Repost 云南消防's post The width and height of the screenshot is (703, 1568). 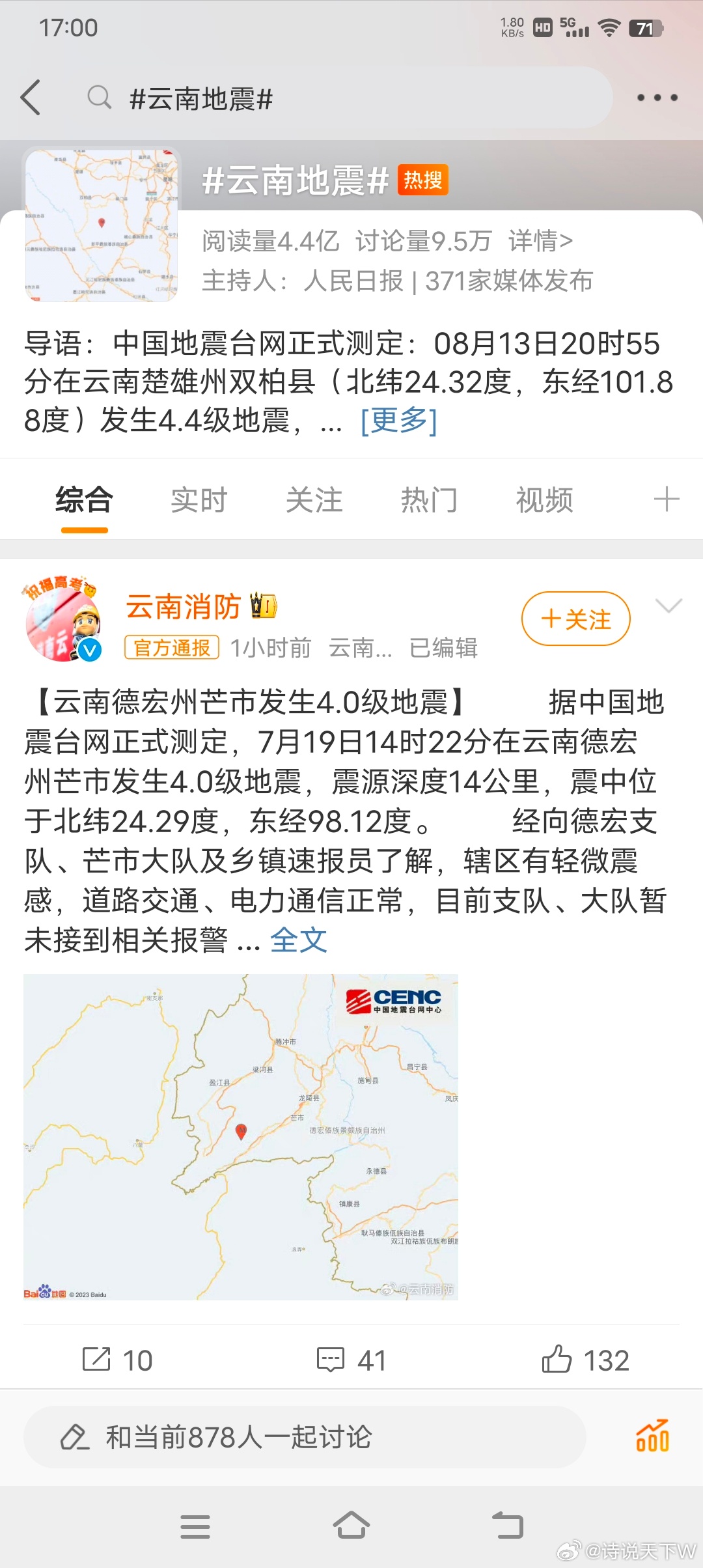(117, 1360)
